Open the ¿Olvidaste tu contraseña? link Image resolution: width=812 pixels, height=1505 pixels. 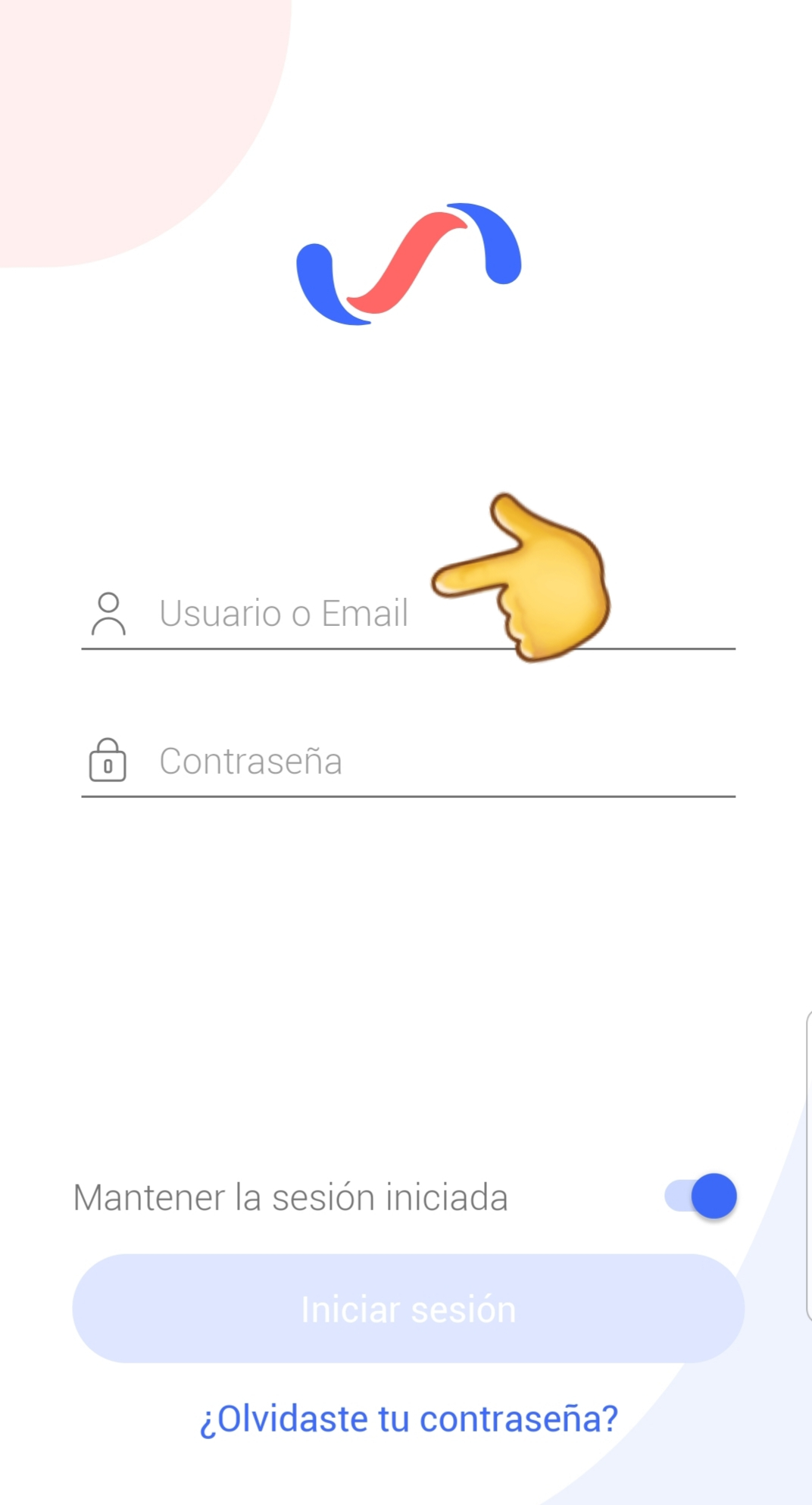click(409, 1419)
